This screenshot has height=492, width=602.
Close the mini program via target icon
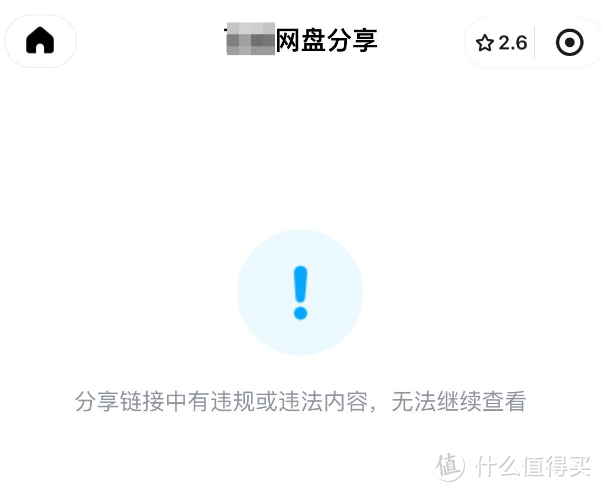pyautogui.click(x=569, y=43)
